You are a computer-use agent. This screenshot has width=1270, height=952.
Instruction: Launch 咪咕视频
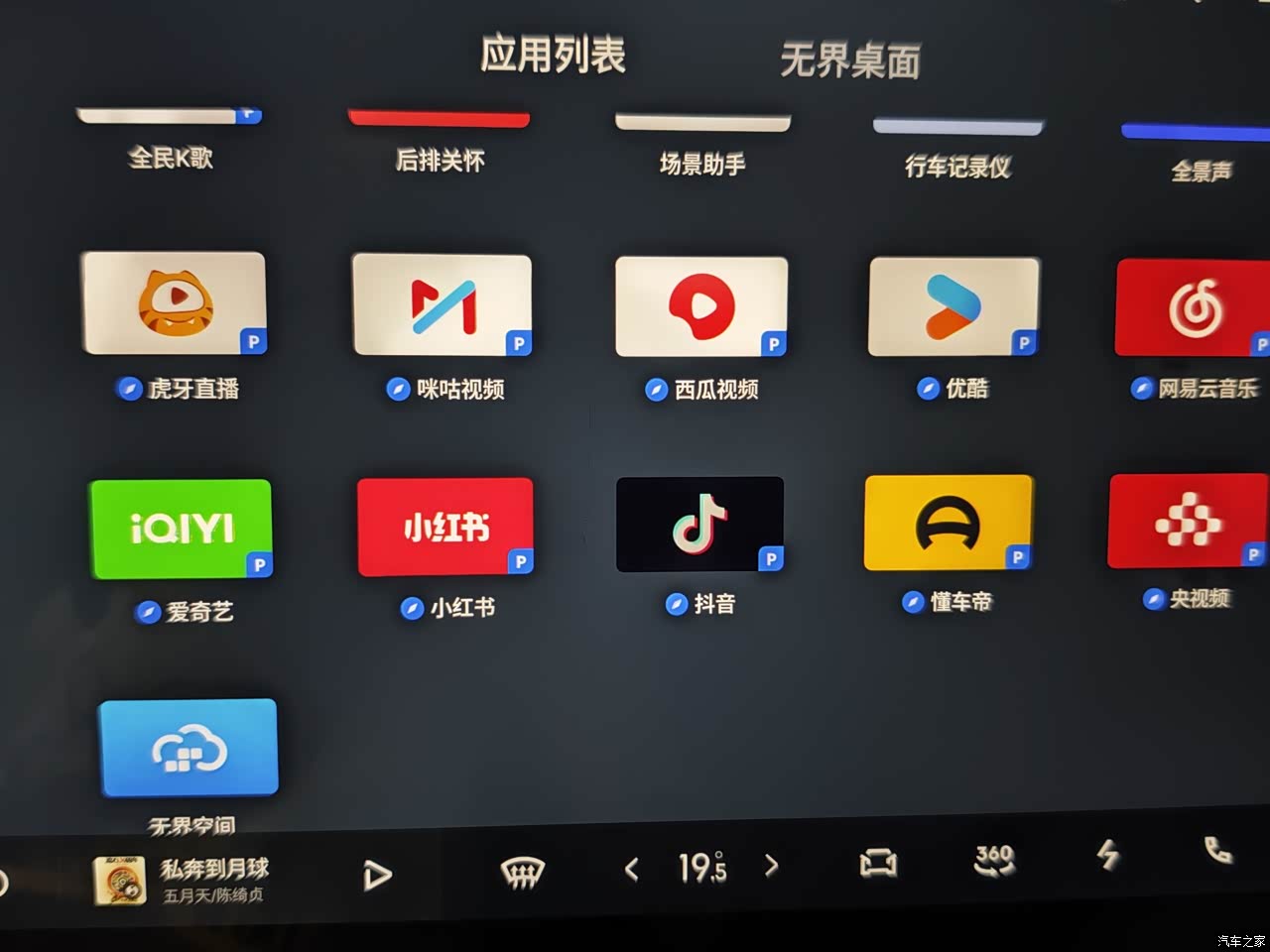tap(443, 305)
